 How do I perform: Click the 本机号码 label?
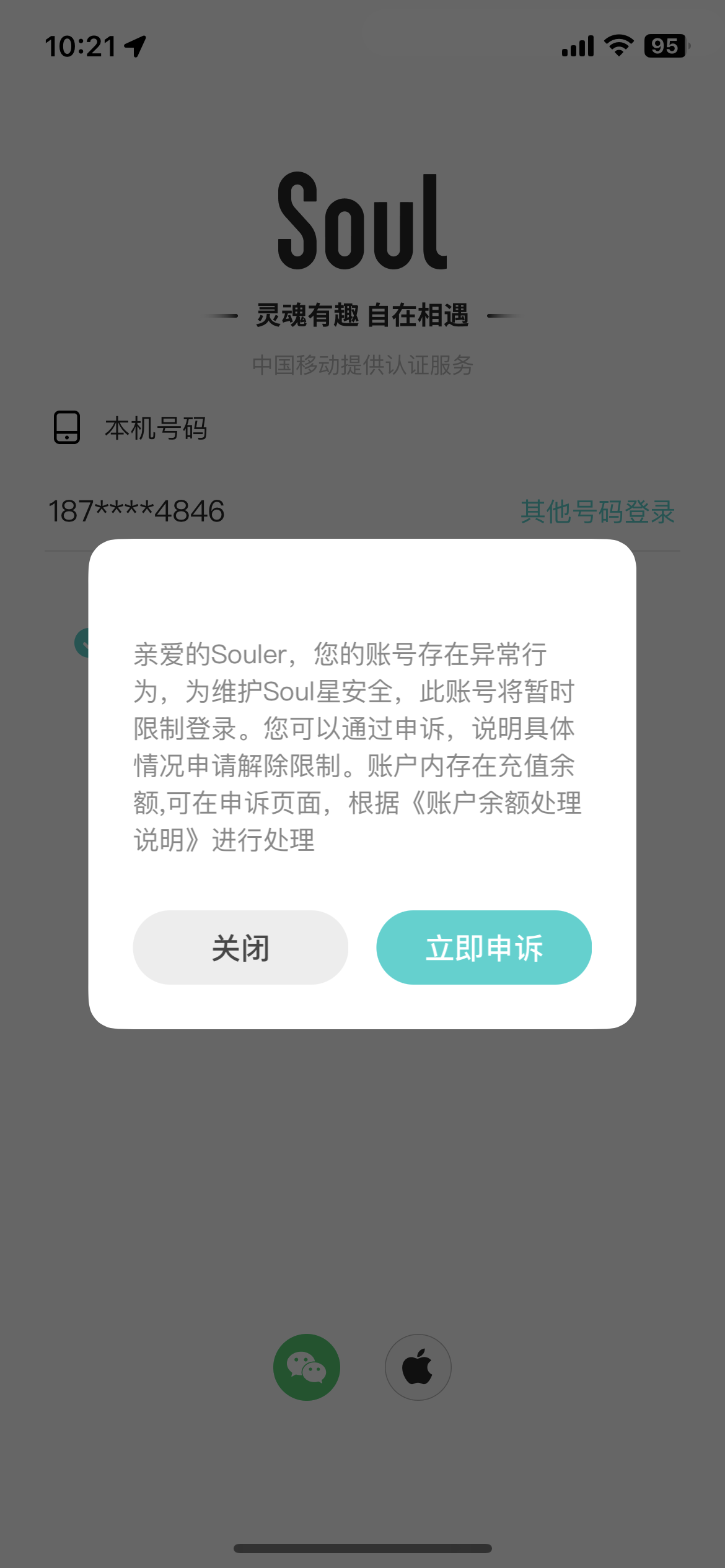coord(156,427)
